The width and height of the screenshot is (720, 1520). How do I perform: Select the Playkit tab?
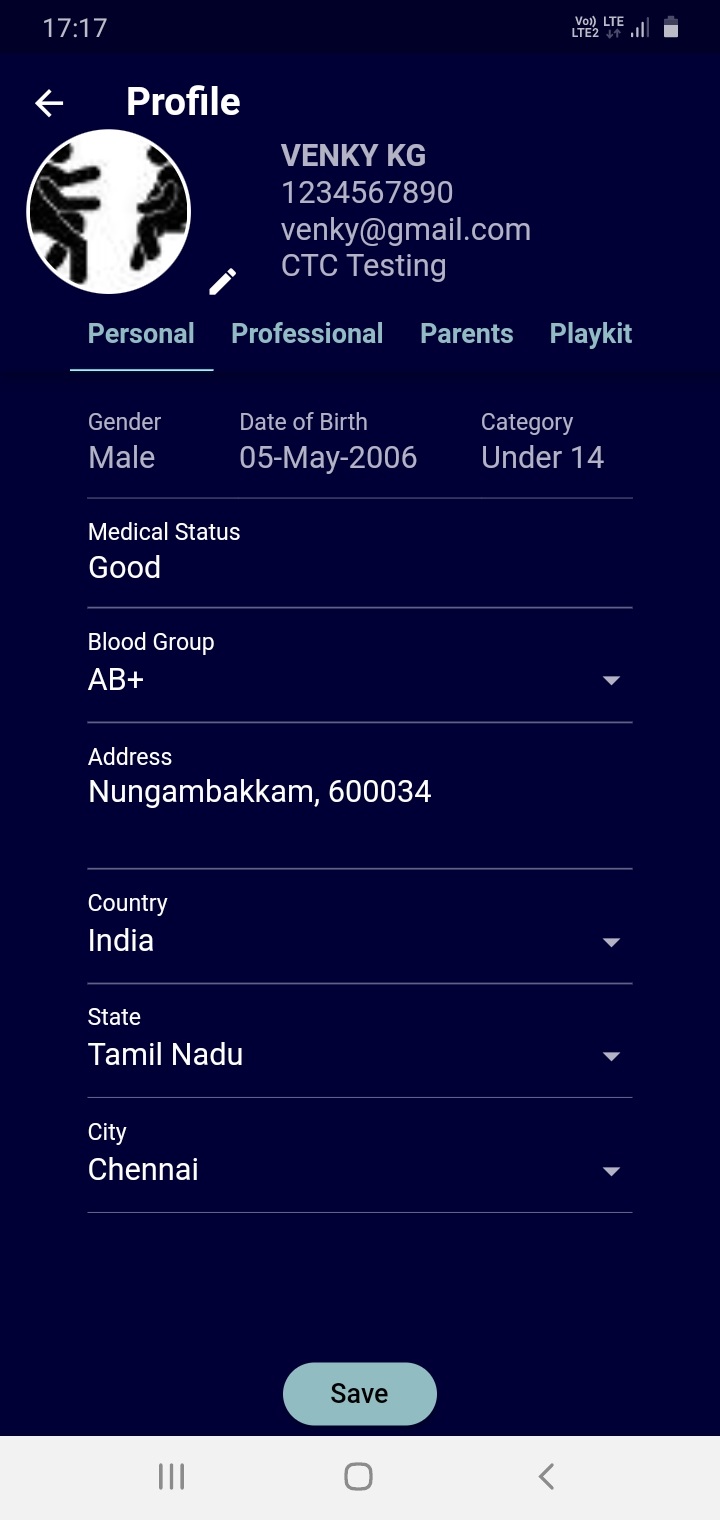590,334
